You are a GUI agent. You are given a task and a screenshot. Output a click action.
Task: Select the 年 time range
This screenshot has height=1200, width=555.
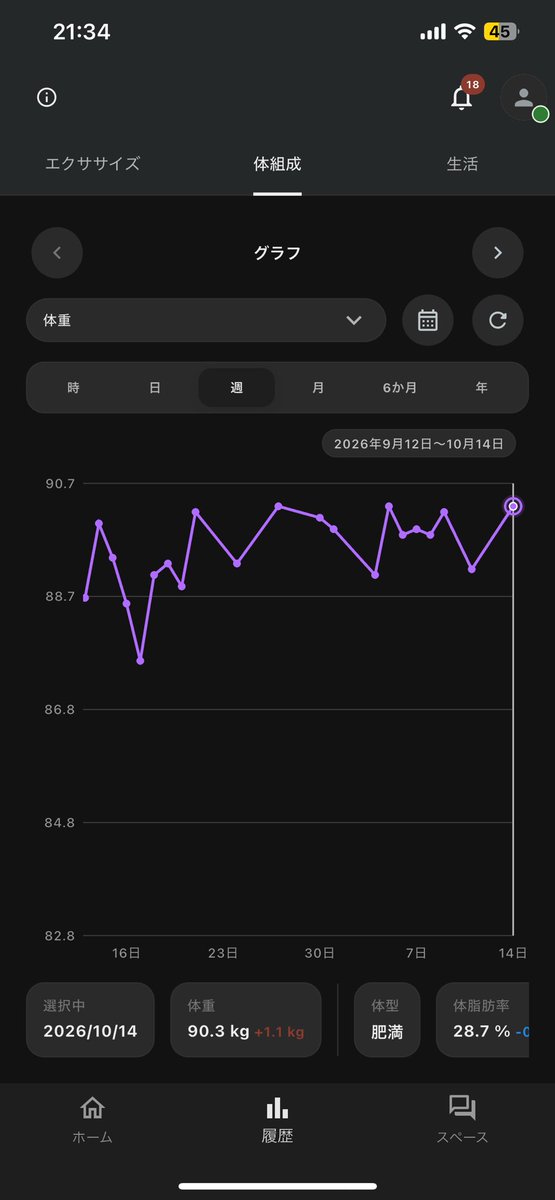point(482,388)
